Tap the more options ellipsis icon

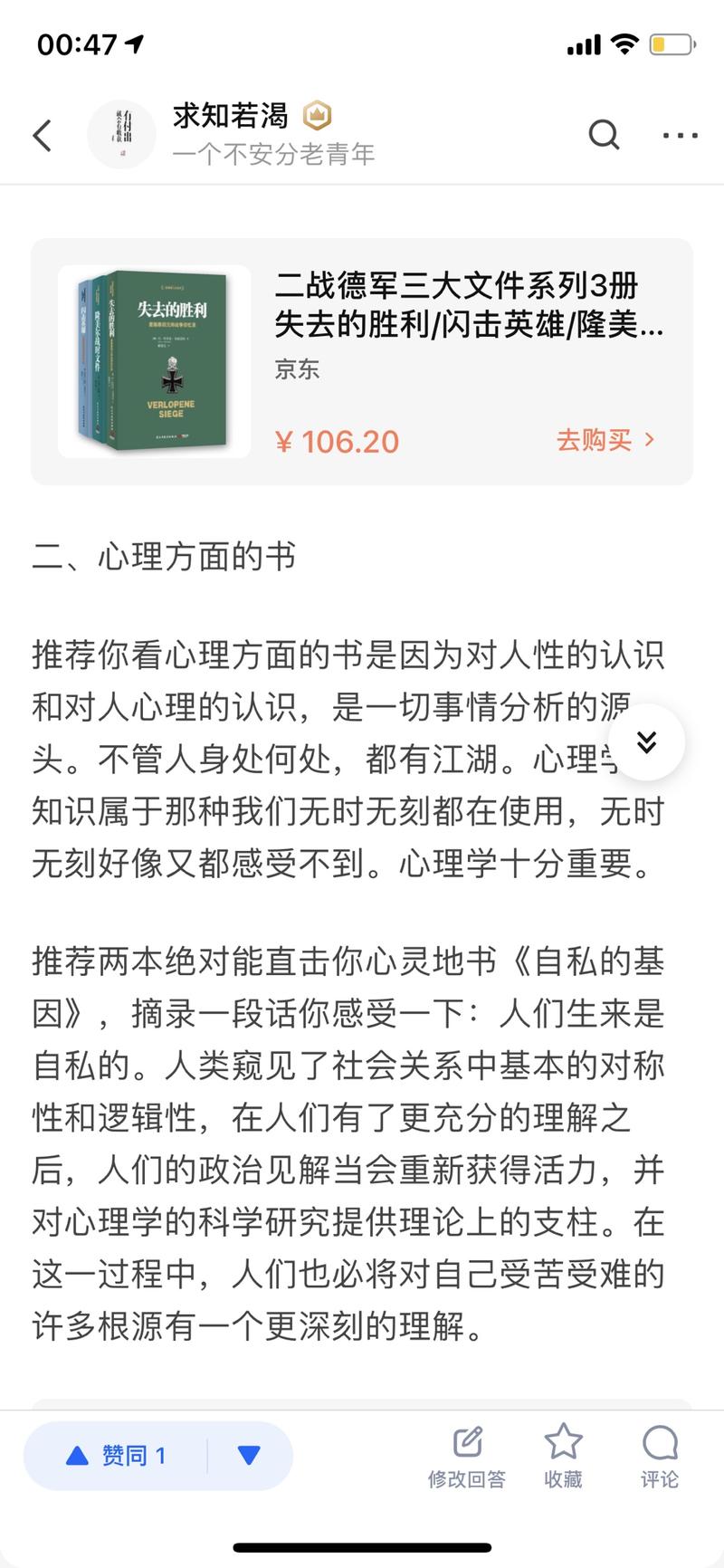pyautogui.click(x=679, y=135)
